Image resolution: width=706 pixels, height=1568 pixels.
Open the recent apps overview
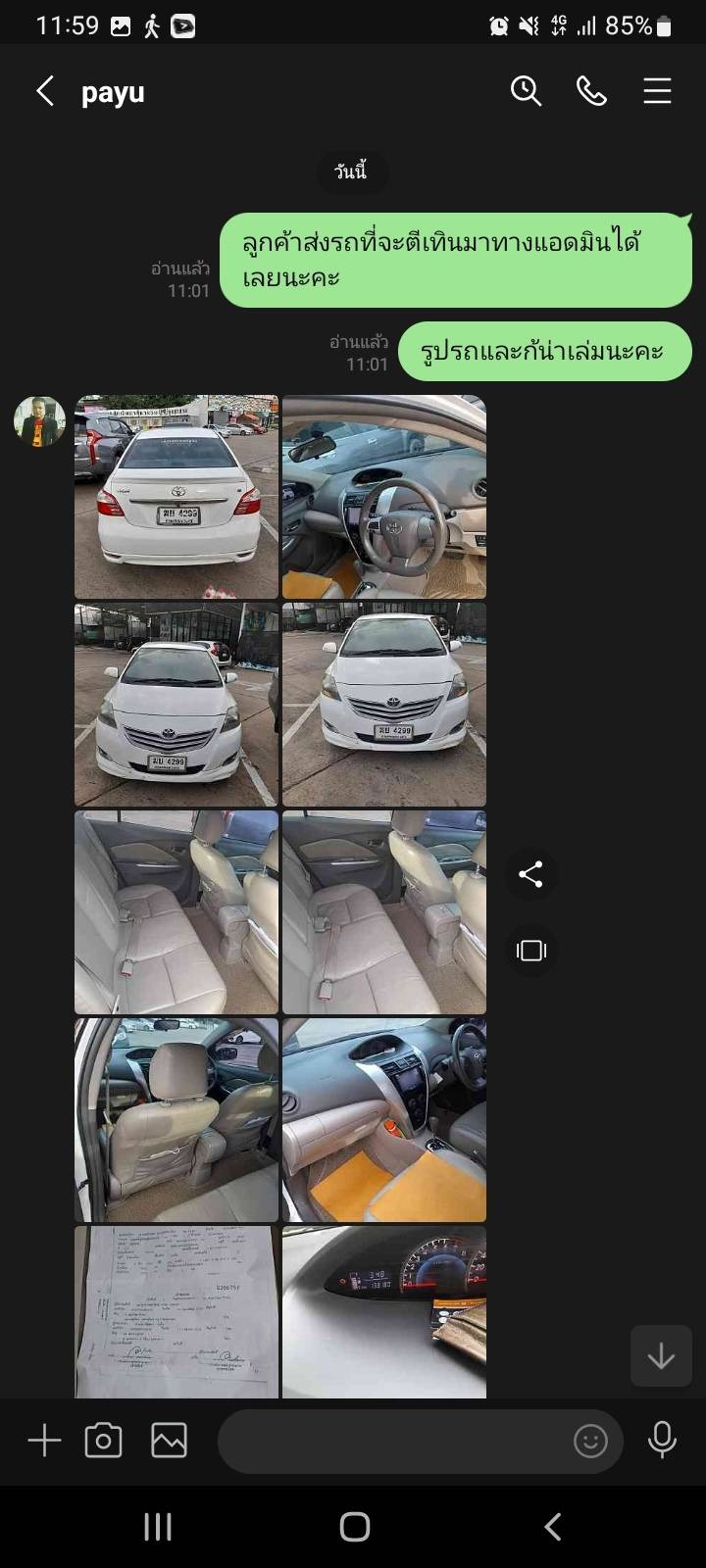click(x=158, y=1526)
